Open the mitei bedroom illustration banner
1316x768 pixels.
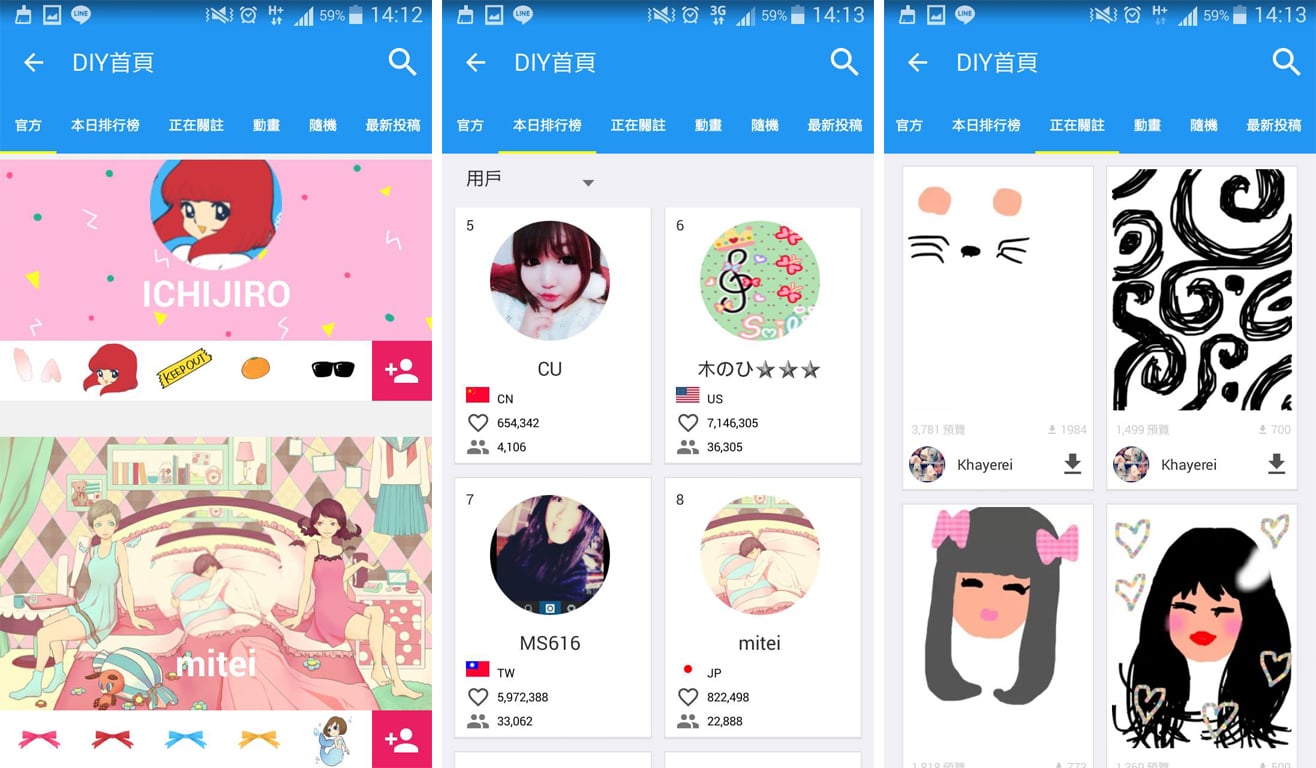coord(215,573)
